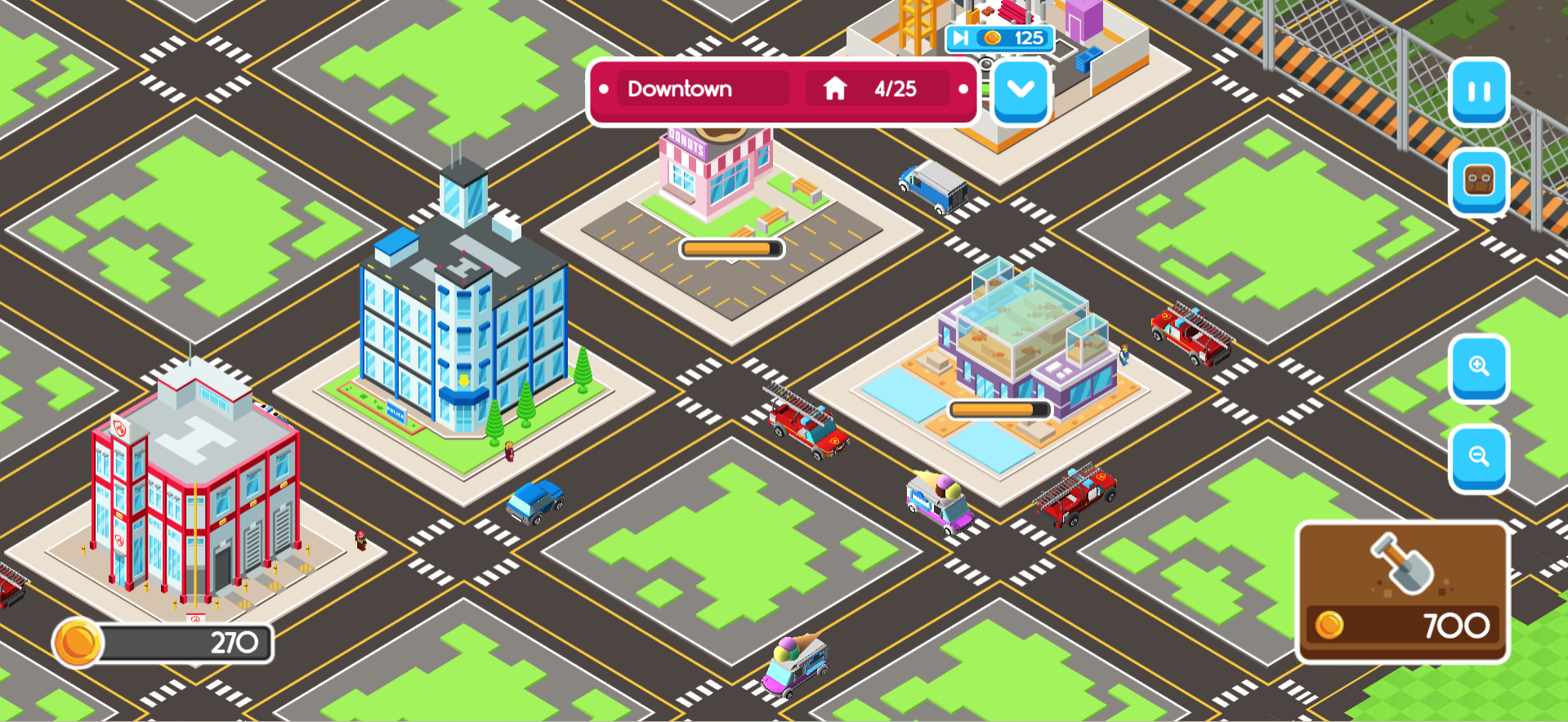Buy land with the 700 coin shovel

[1402, 591]
